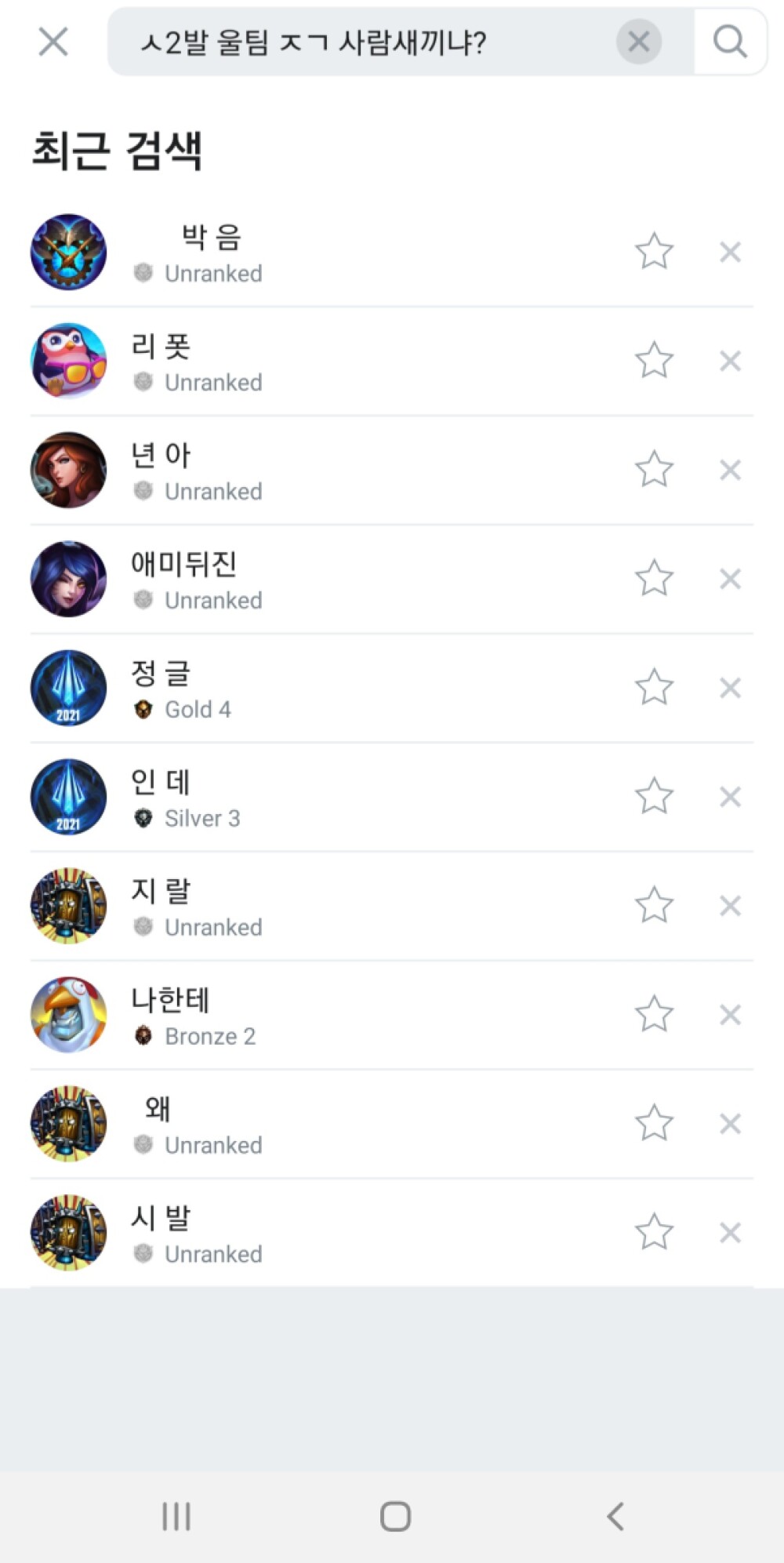Delete 정 글 from recent searches

click(730, 688)
